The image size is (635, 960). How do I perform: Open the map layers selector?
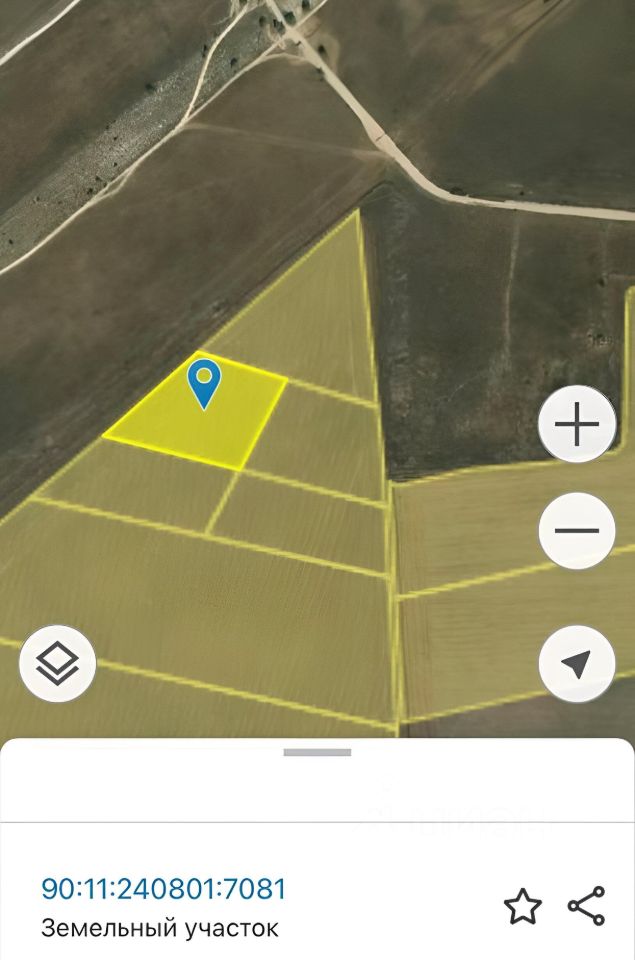point(58,663)
